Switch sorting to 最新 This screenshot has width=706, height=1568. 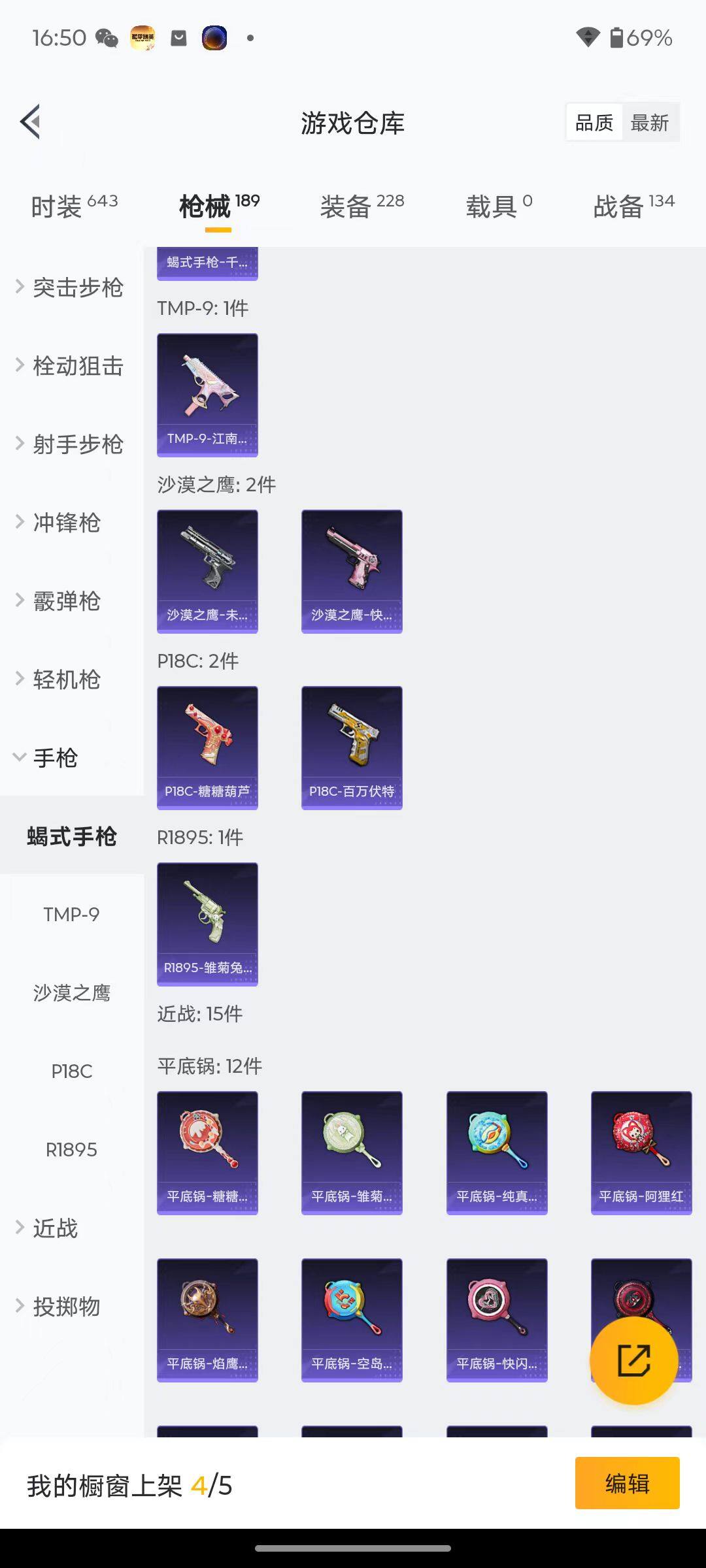(651, 122)
